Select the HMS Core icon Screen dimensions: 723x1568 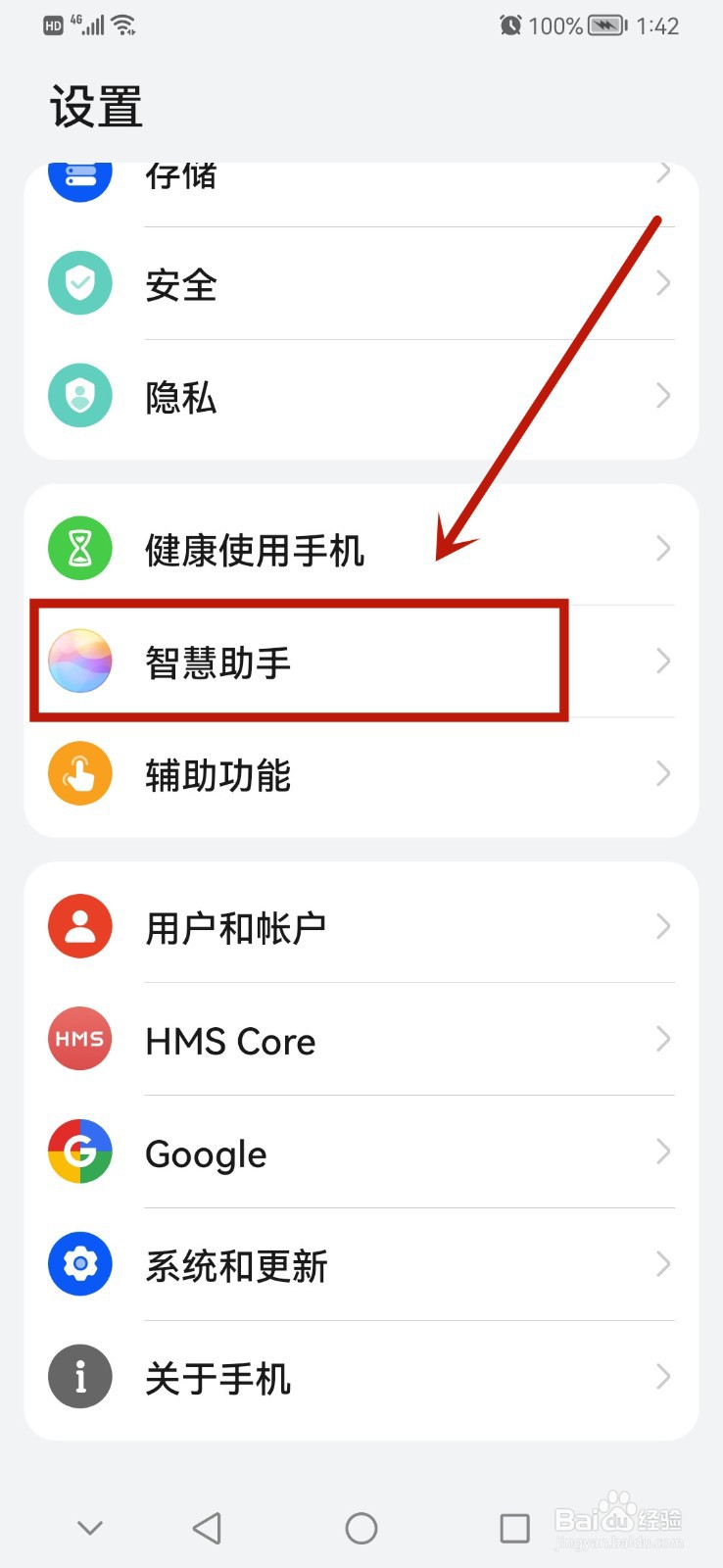coord(79,1038)
